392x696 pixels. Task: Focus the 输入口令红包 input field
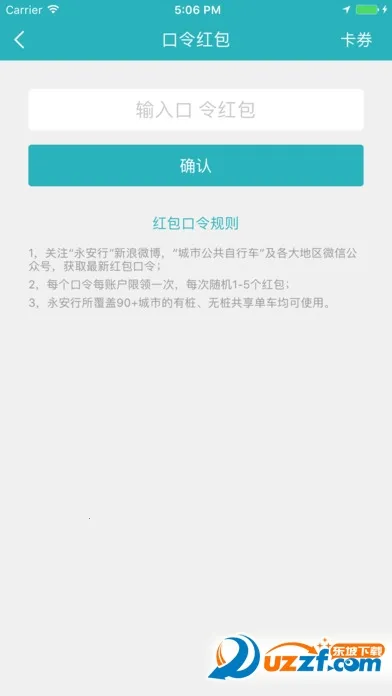pyautogui.click(x=196, y=110)
